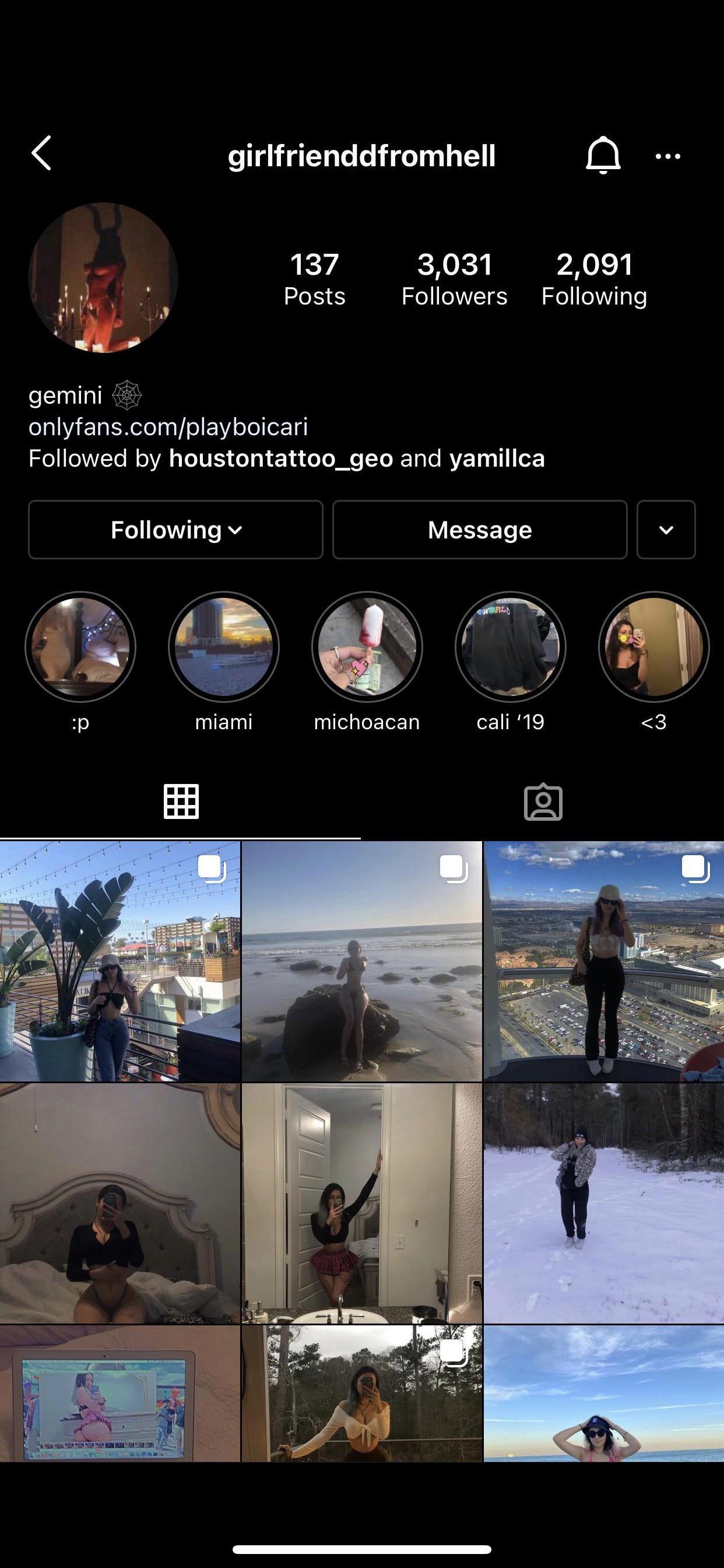View the Following count list
Image resolution: width=724 pixels, height=1568 pixels.
coord(595,277)
